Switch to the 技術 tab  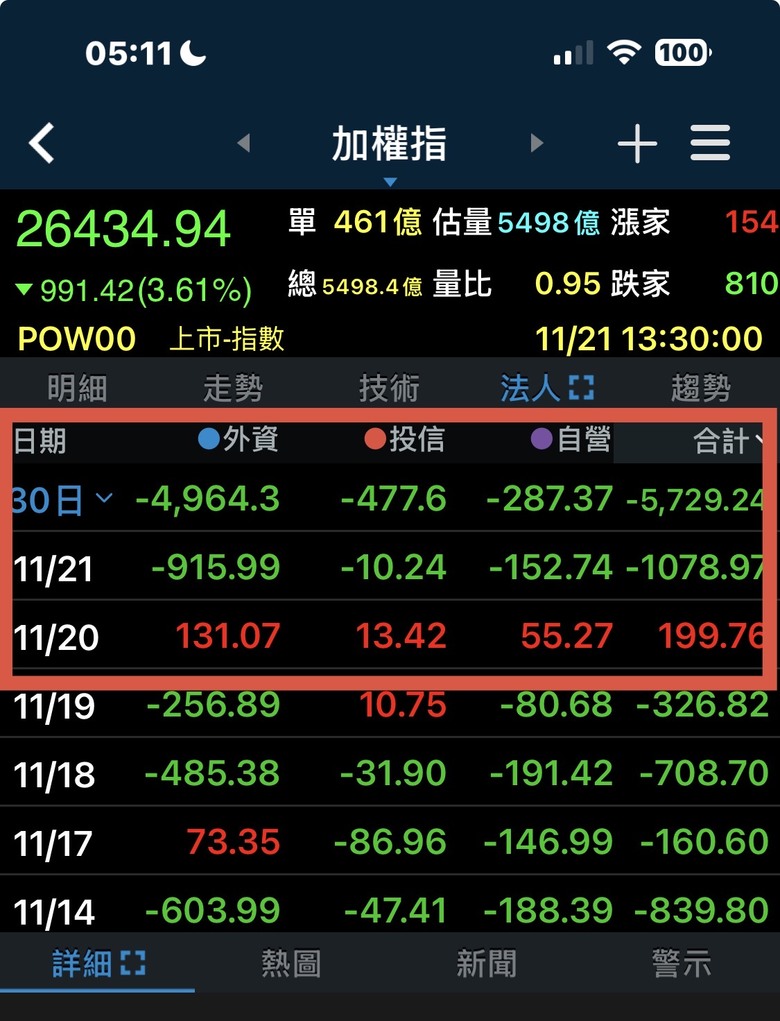tap(389, 389)
